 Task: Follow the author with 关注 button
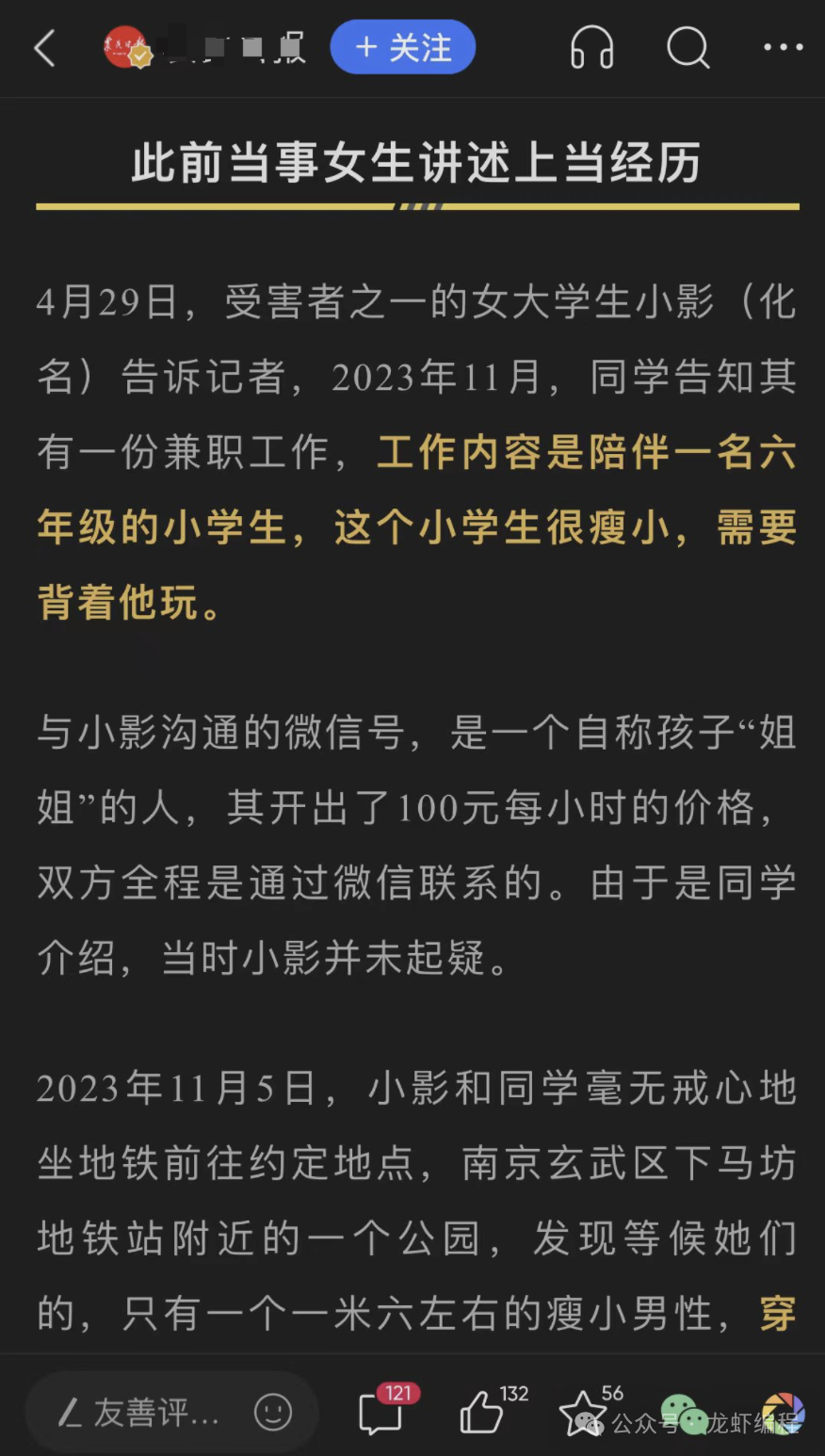[x=402, y=47]
